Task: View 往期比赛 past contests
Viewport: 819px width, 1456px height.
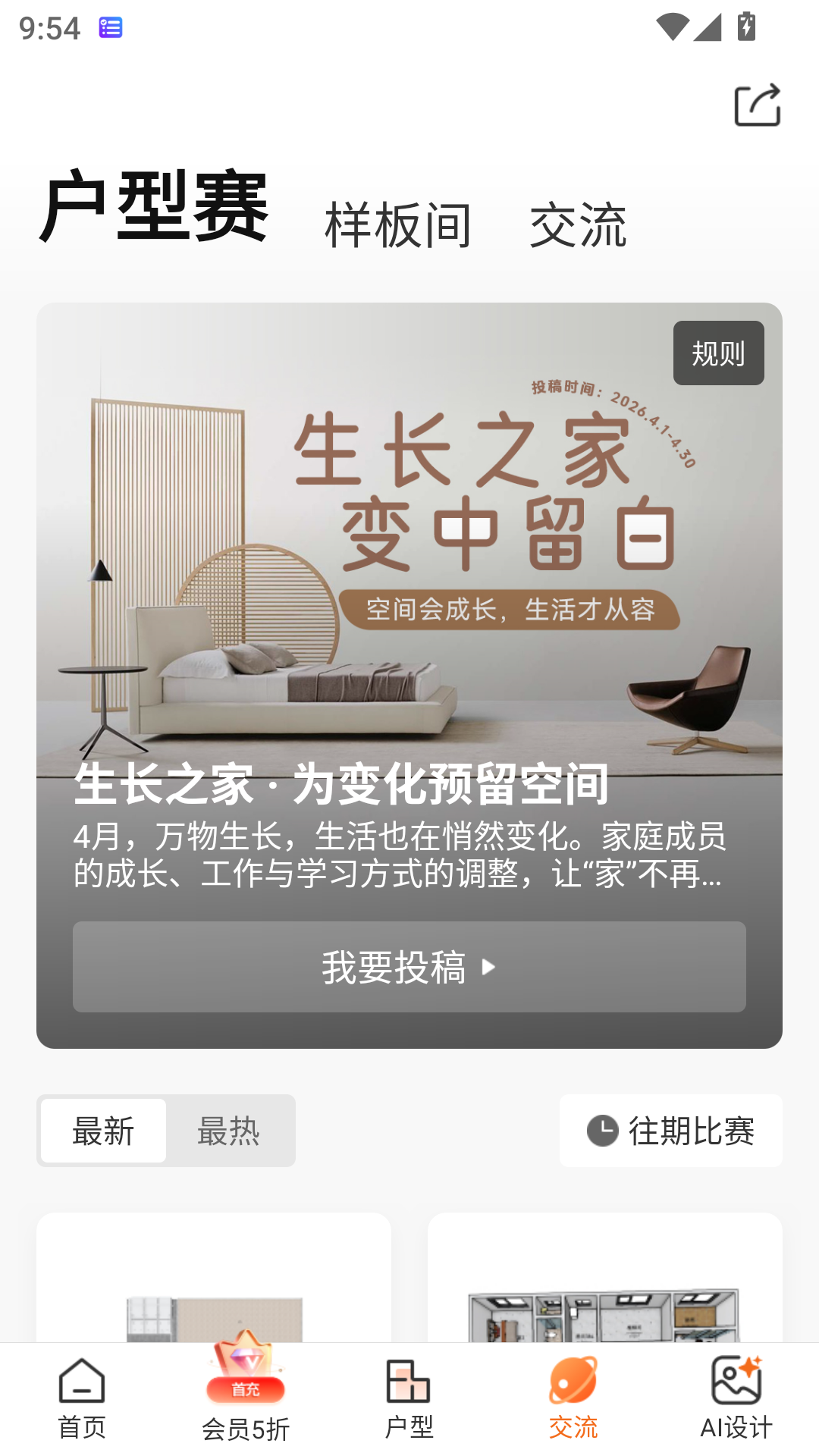Action: tap(671, 1131)
